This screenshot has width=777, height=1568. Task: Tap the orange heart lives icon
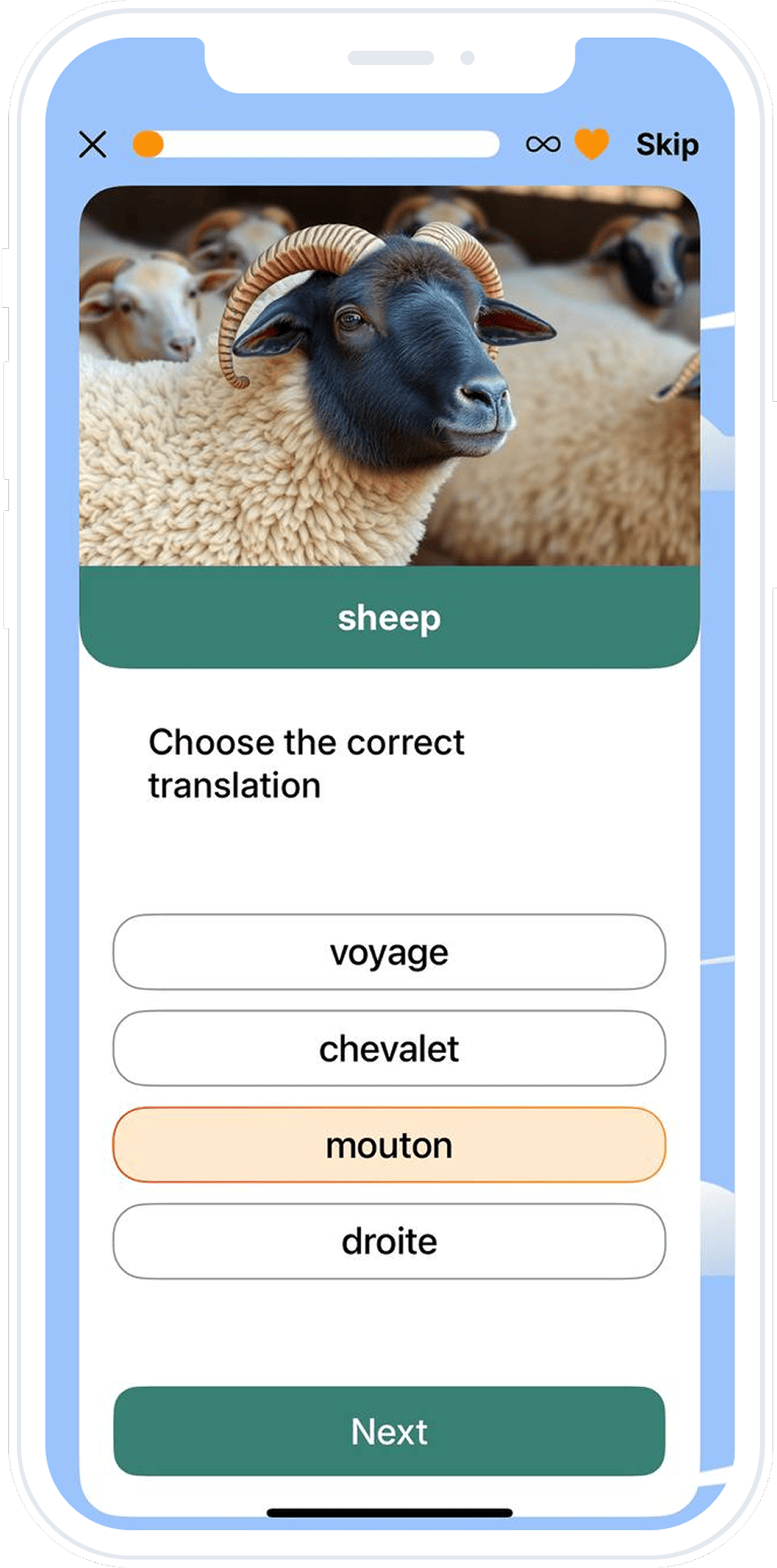pyautogui.click(x=592, y=144)
